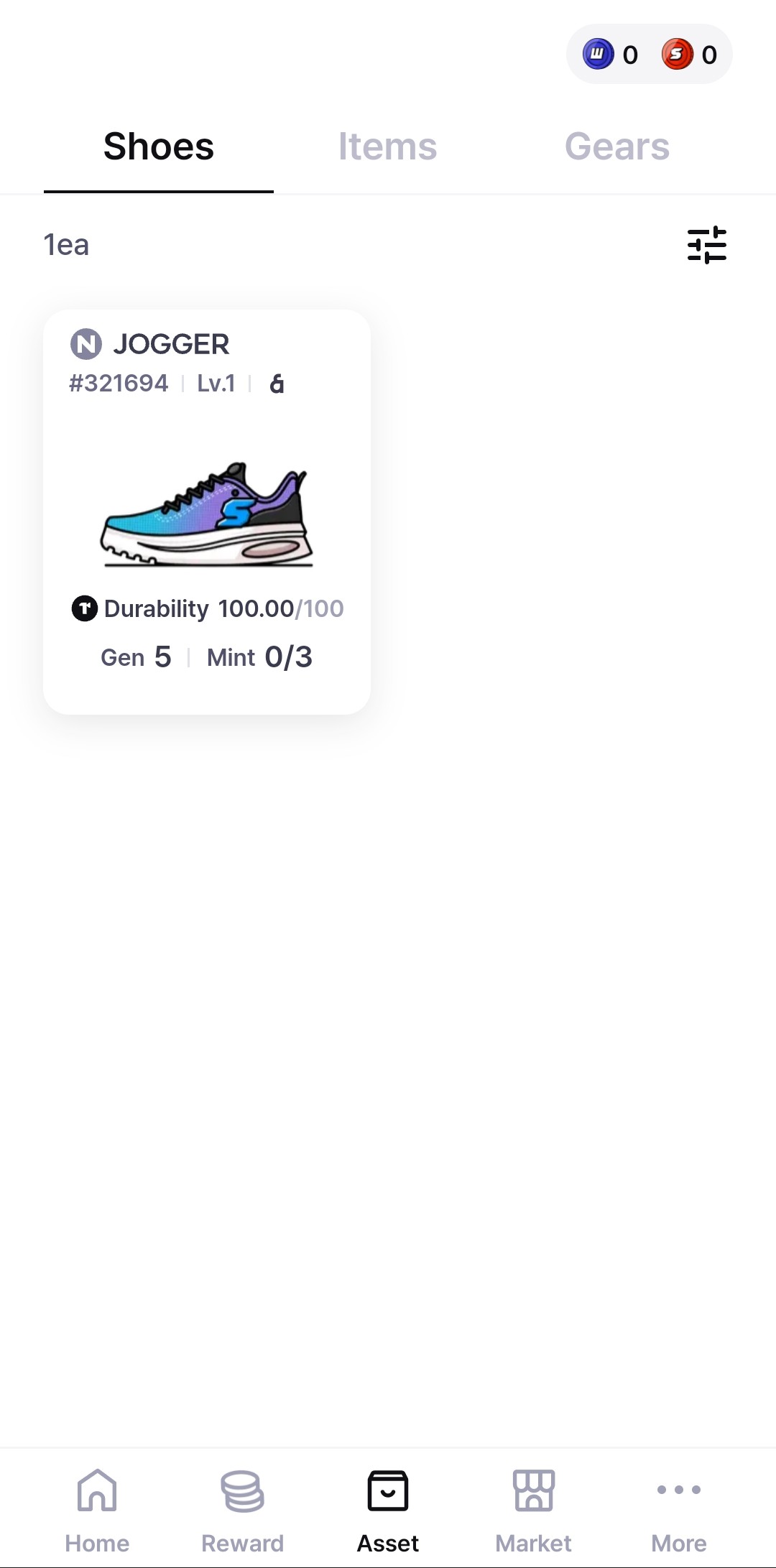776x1568 pixels.
Task: Switch to the Gears tab
Action: 616,147
